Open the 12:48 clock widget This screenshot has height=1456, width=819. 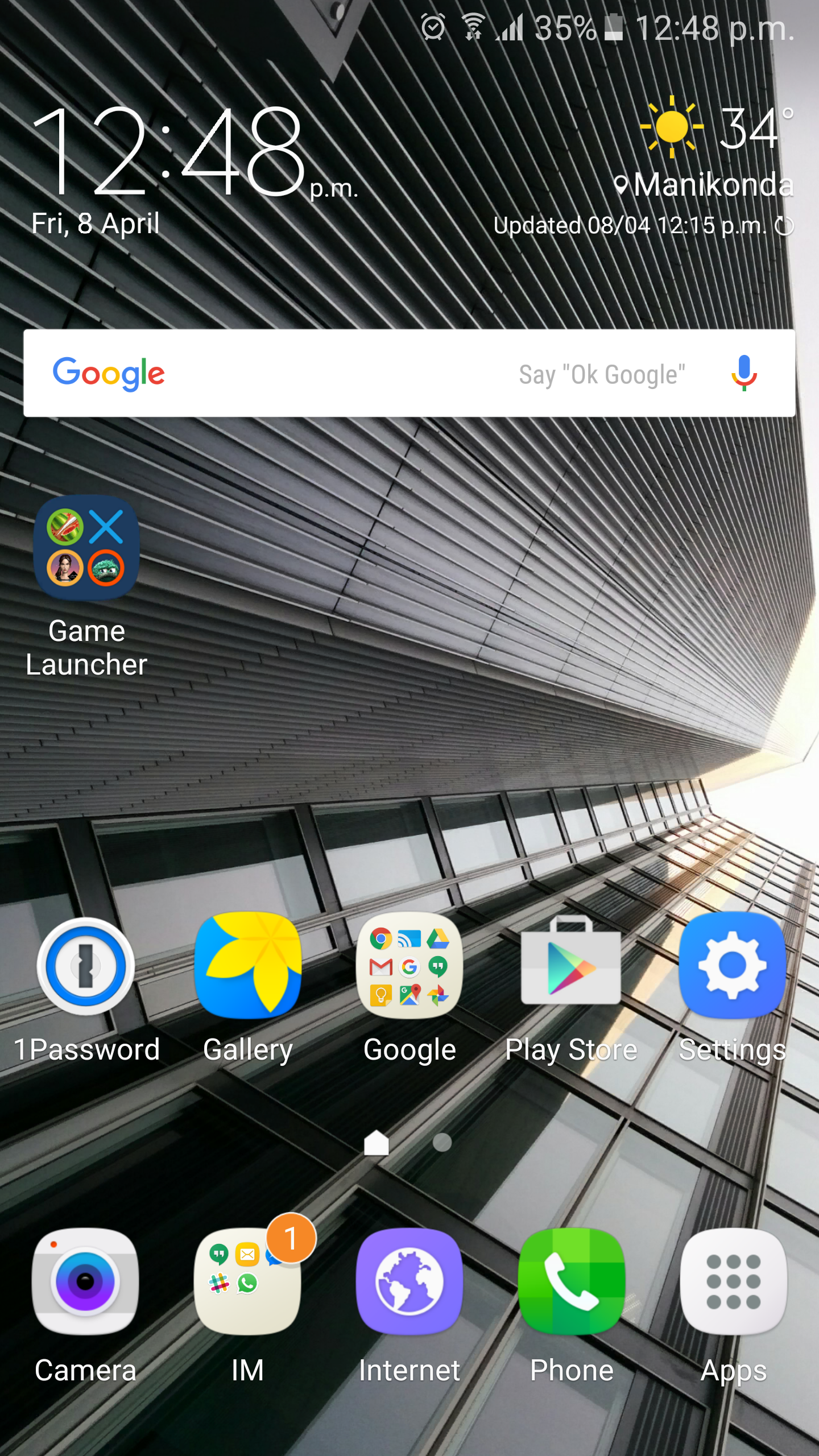[x=171, y=154]
